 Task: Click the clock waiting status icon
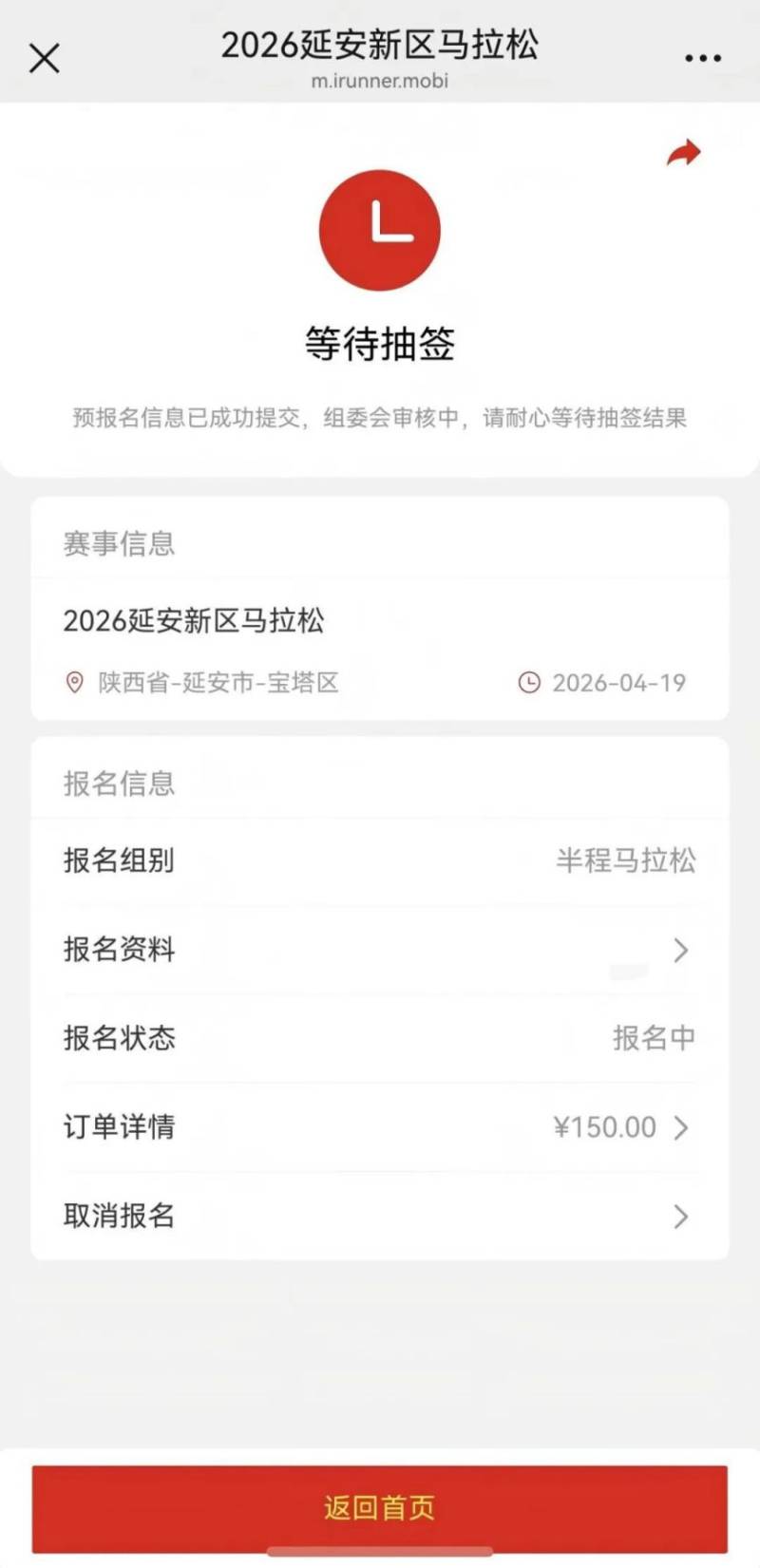(380, 230)
